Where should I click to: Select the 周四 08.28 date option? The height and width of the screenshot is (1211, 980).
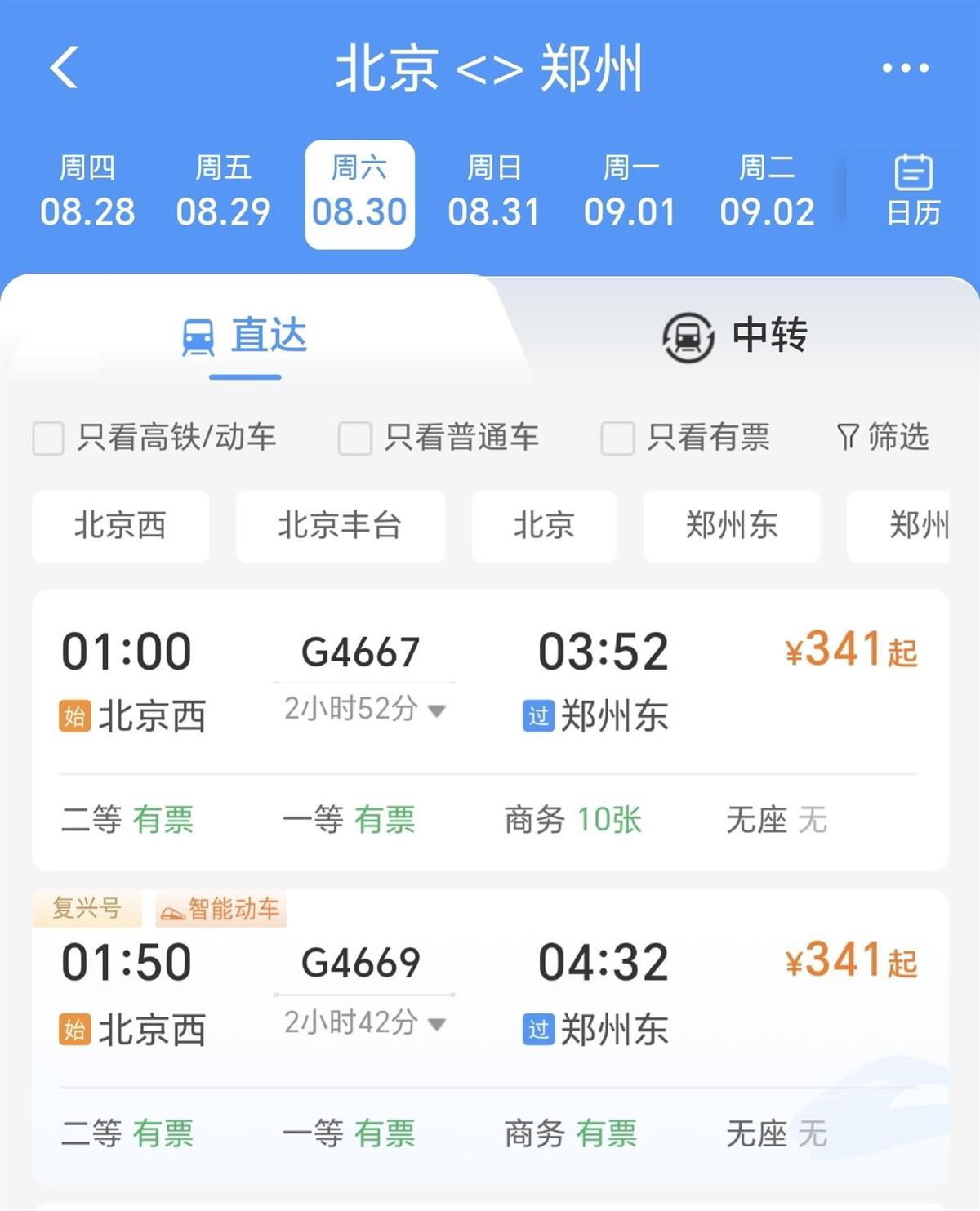(87, 189)
